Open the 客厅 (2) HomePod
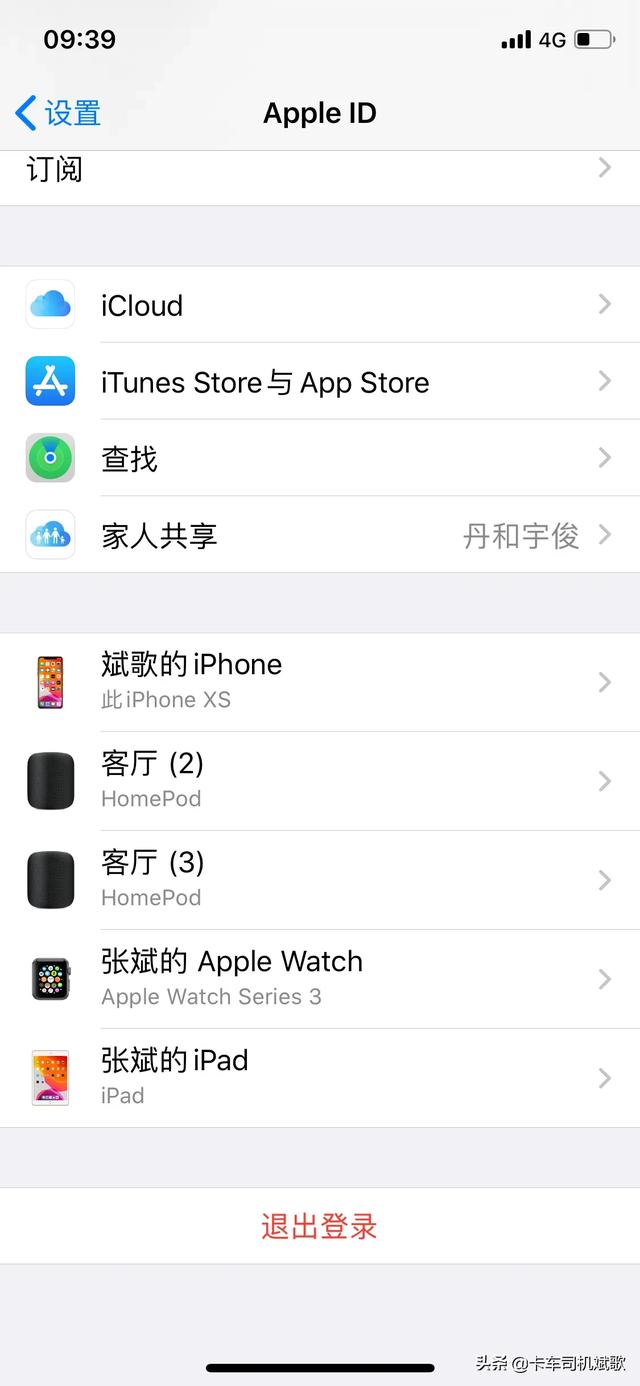The image size is (640, 1386). point(320,781)
